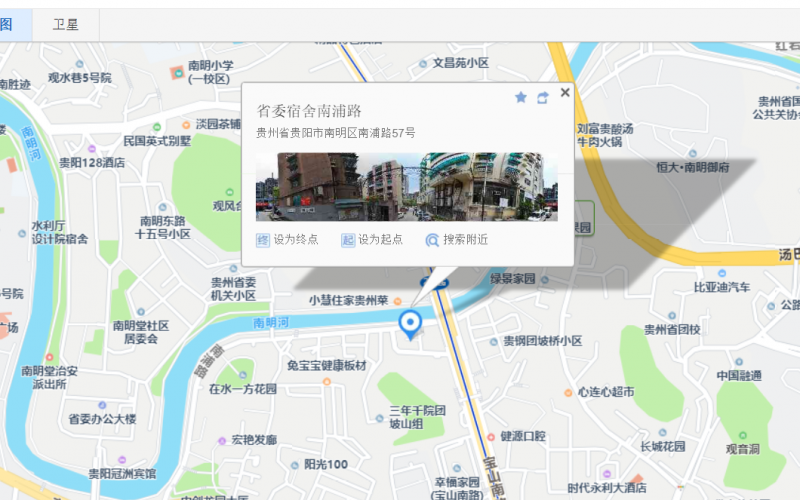The height and width of the screenshot is (500, 800).
Task: Tap 设为终点 to set as destination
Action: tap(288, 240)
